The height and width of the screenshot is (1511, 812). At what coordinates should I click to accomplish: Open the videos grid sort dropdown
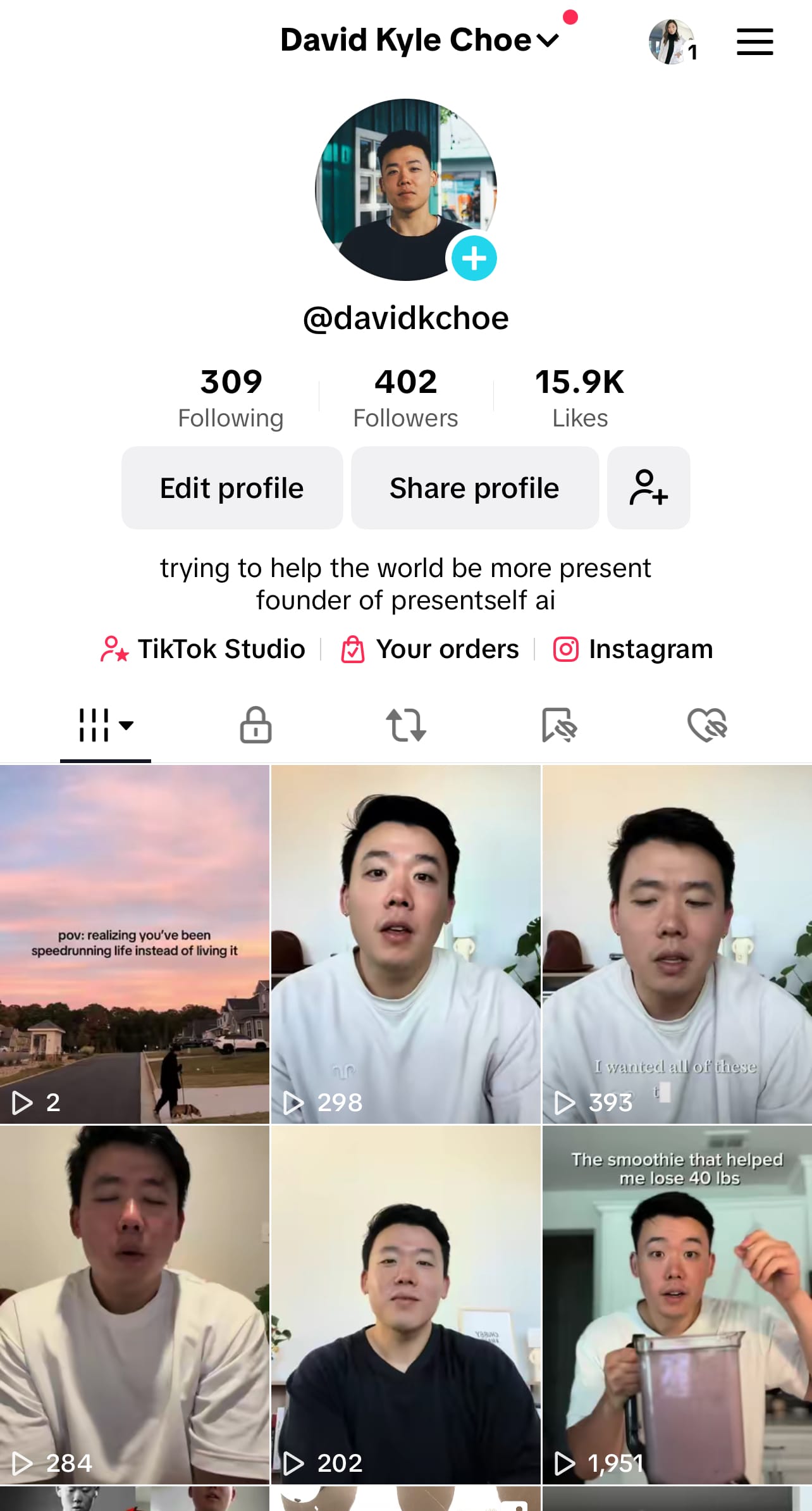106,725
